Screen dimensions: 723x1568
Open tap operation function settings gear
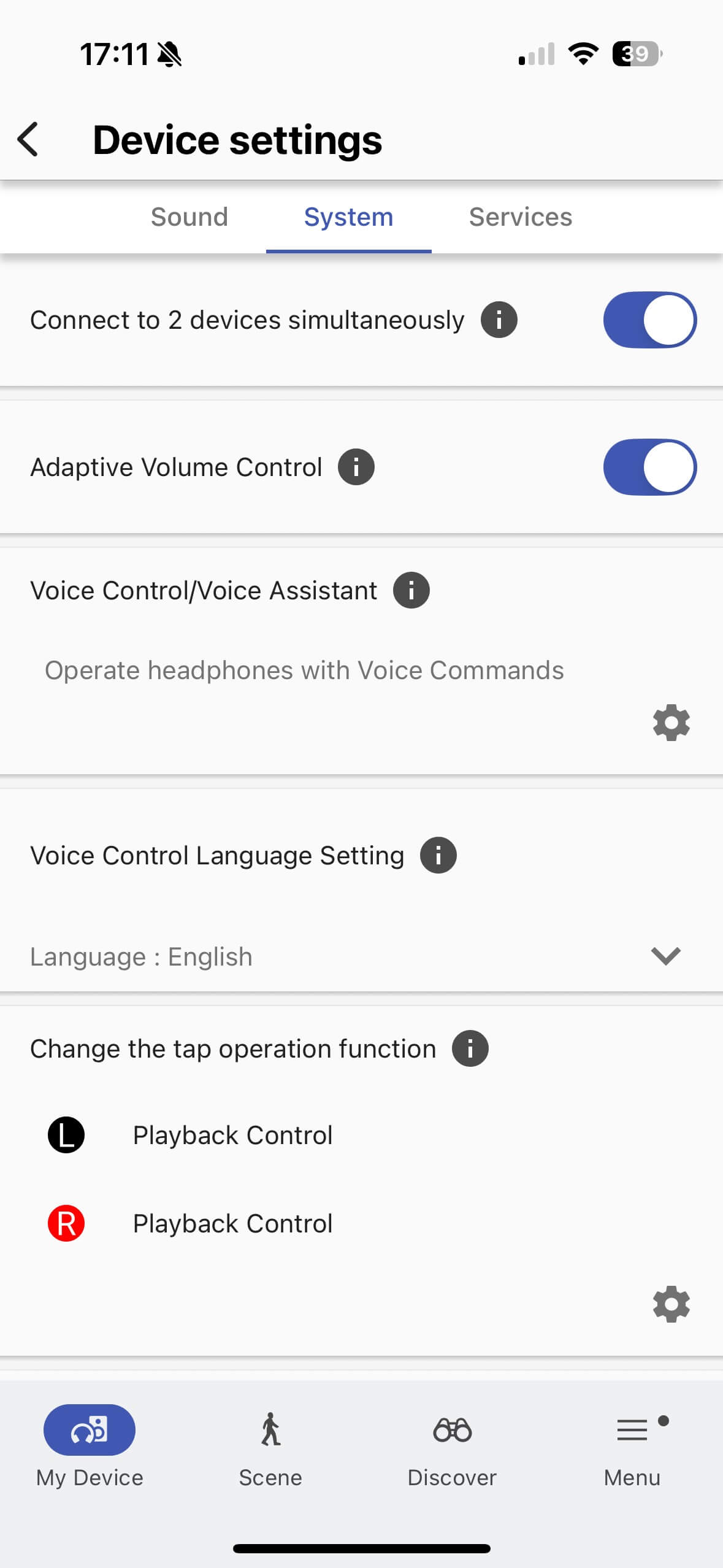[671, 1304]
